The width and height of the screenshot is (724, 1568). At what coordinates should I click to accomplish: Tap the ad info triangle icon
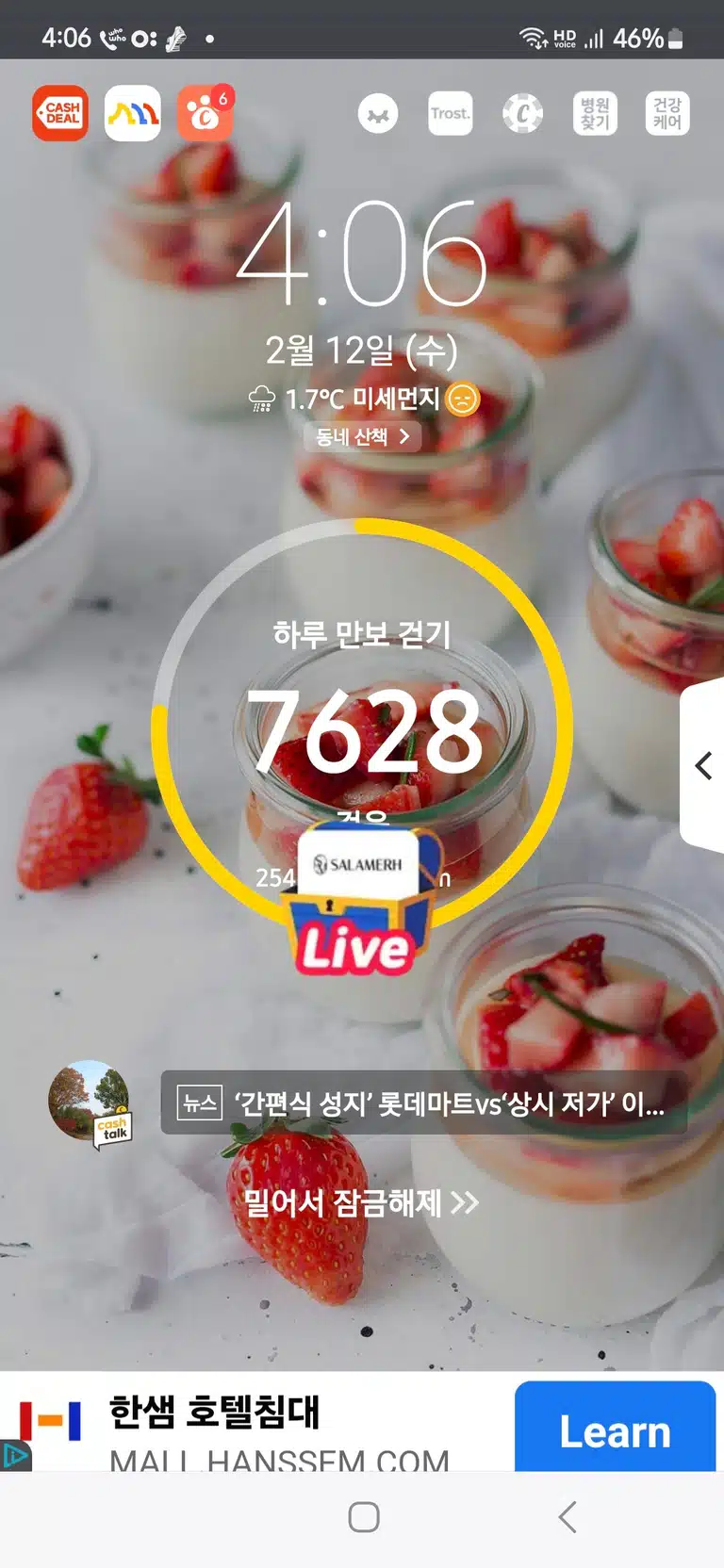[15, 1456]
